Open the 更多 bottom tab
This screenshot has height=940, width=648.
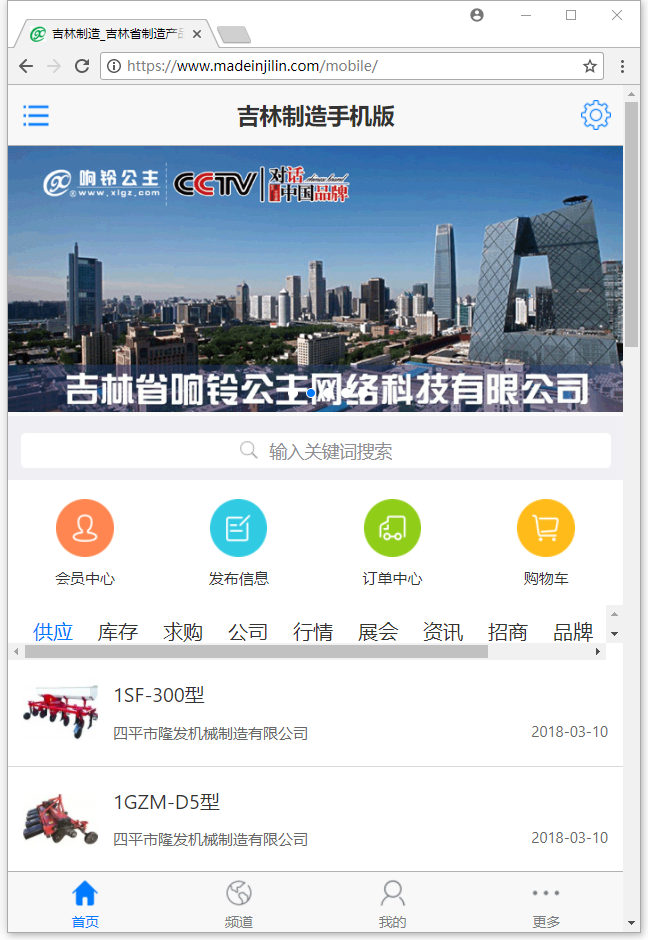coord(546,904)
